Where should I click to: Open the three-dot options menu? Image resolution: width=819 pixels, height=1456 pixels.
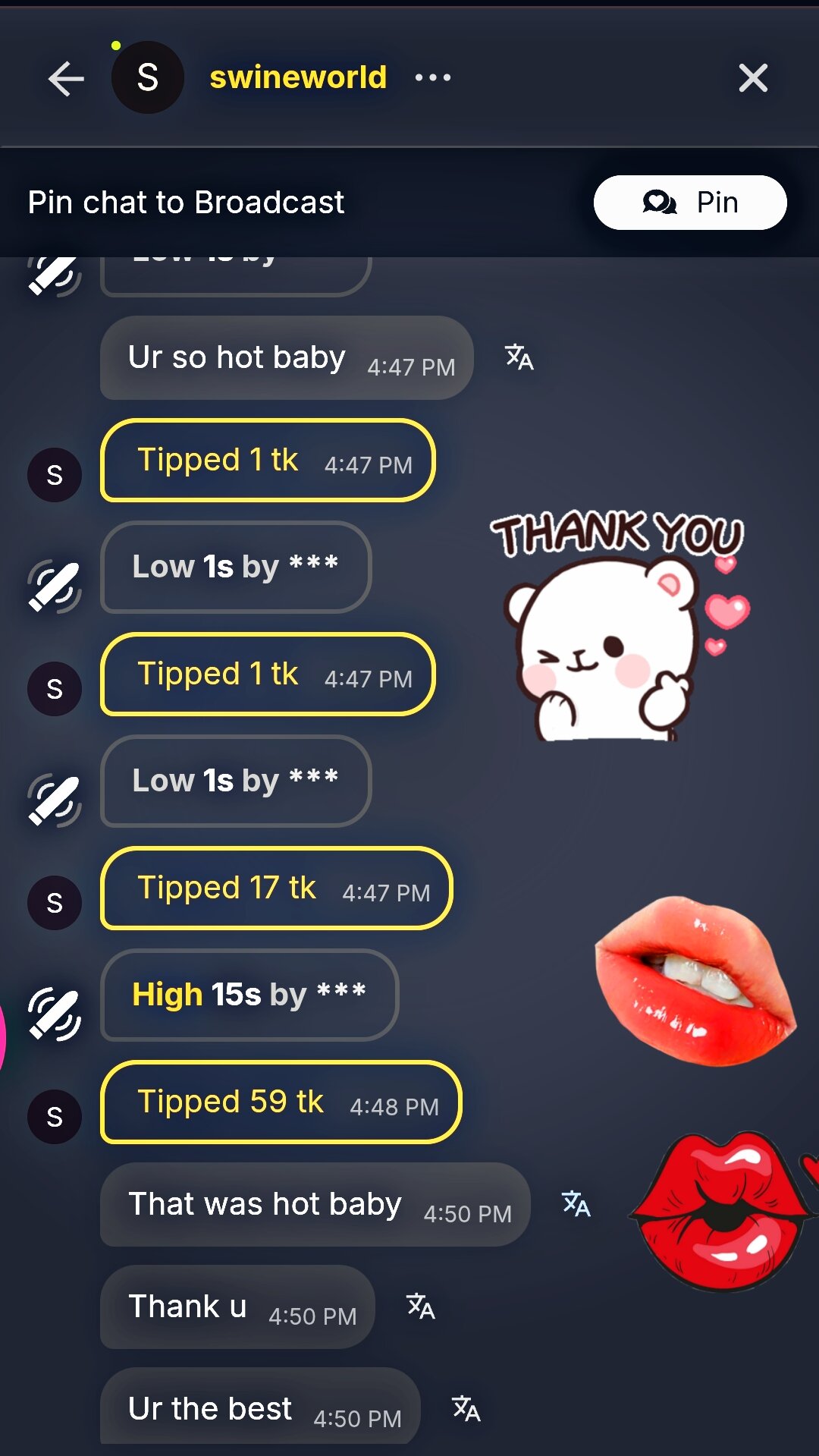[433, 77]
